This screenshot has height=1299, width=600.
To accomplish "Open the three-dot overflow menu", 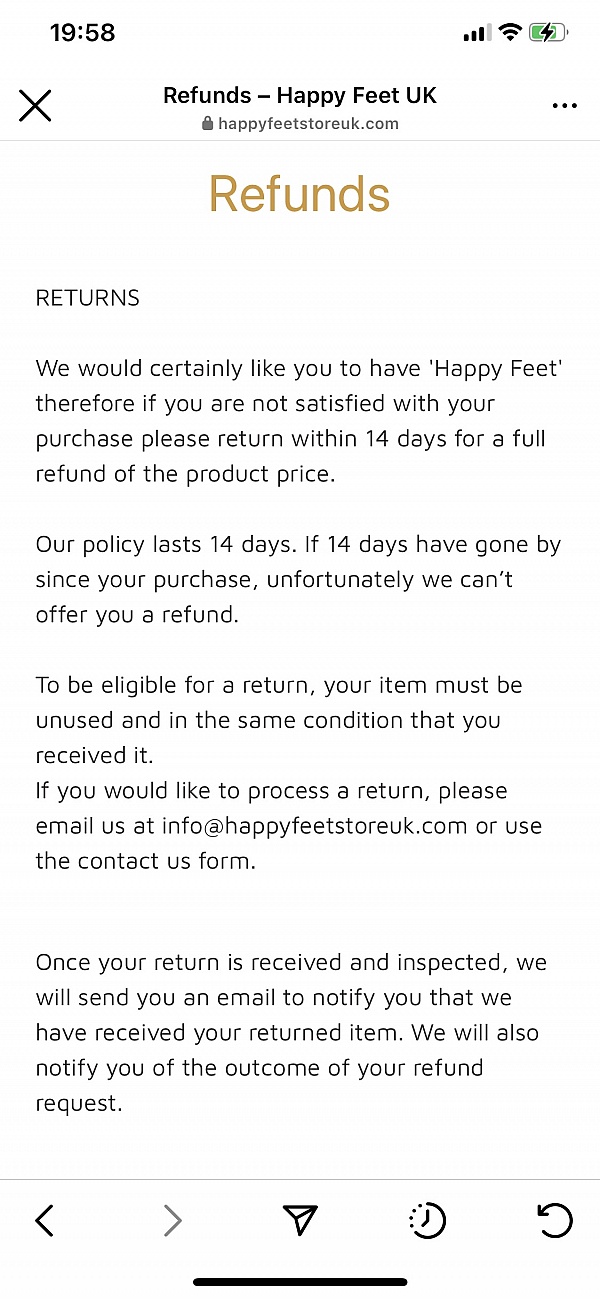I will [564, 106].
